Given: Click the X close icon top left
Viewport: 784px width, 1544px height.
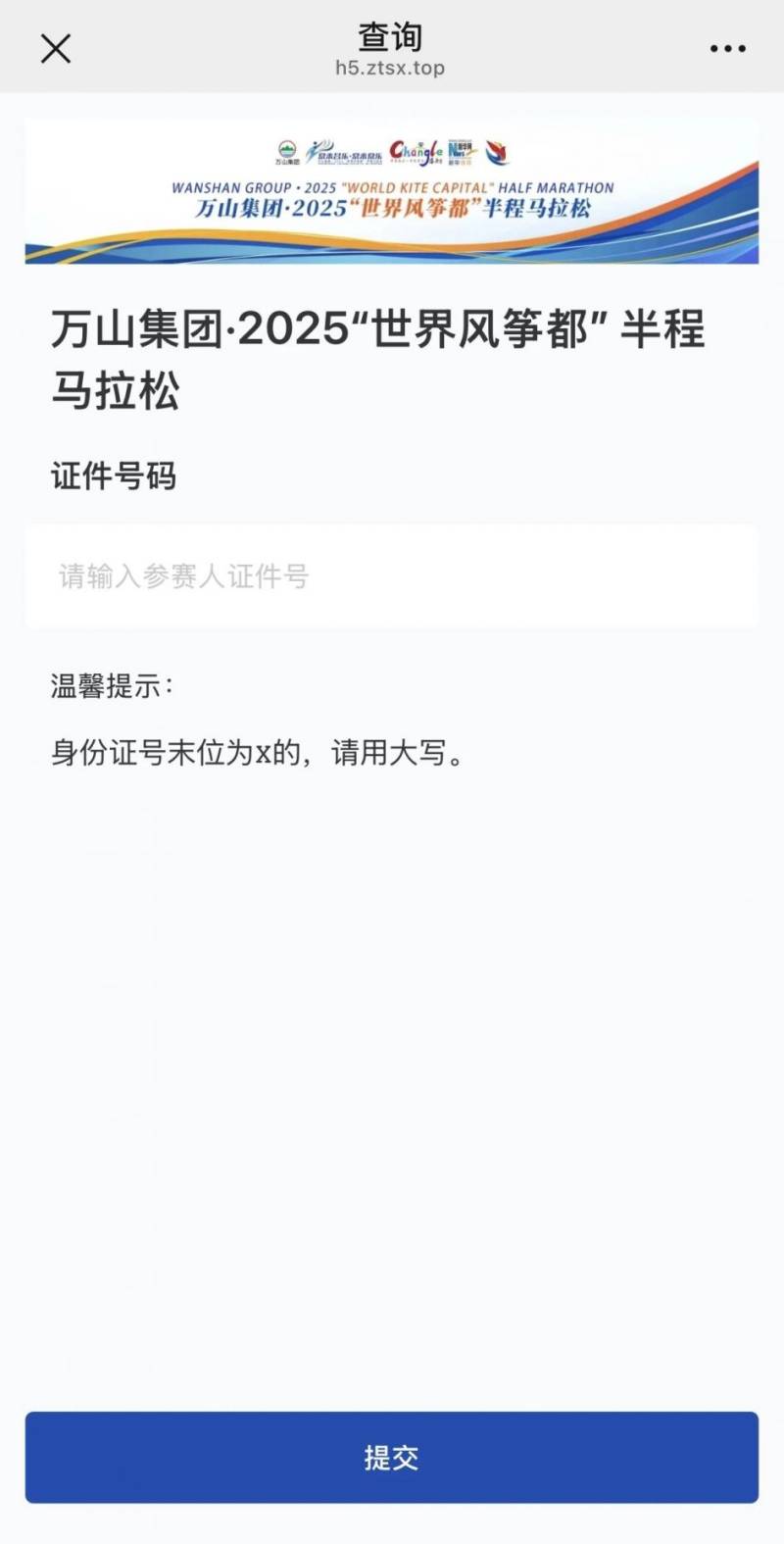Looking at the screenshot, I should point(56,48).
